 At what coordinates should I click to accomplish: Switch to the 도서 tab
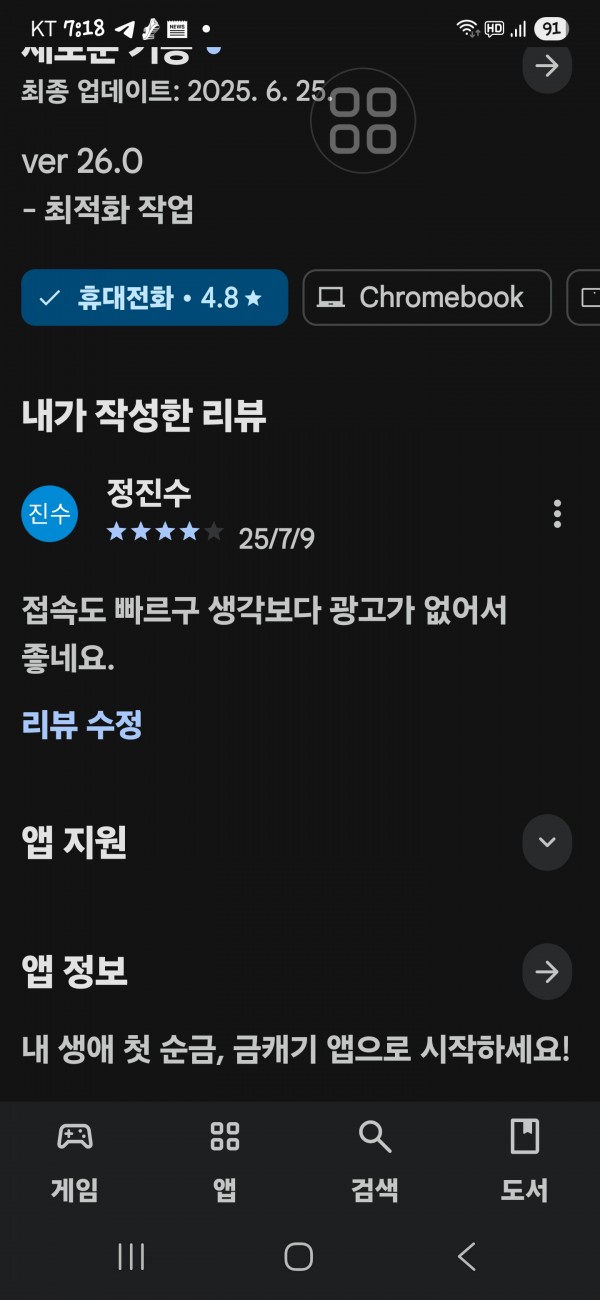point(525,1160)
